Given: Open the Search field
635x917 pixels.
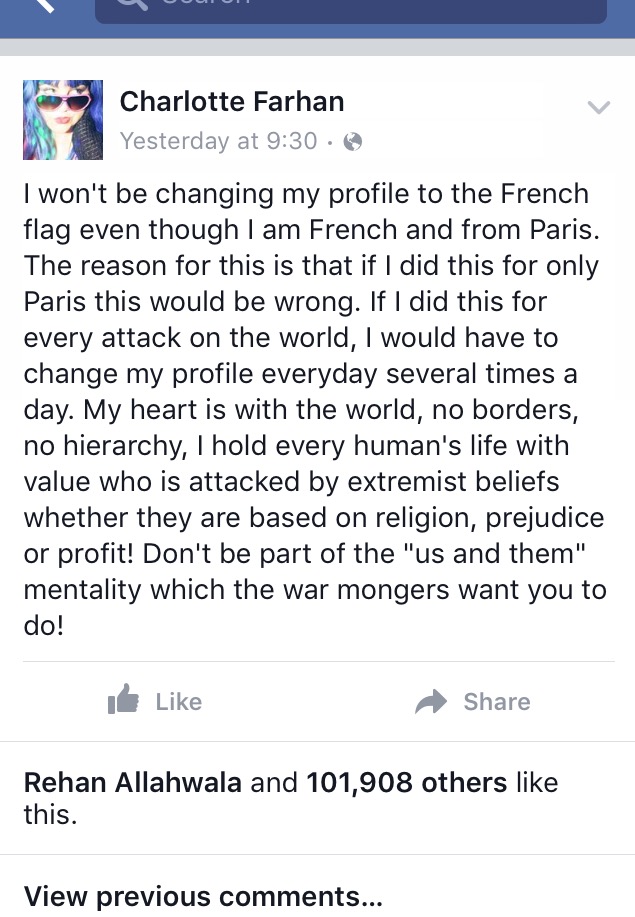Looking at the screenshot, I should [350, 9].
